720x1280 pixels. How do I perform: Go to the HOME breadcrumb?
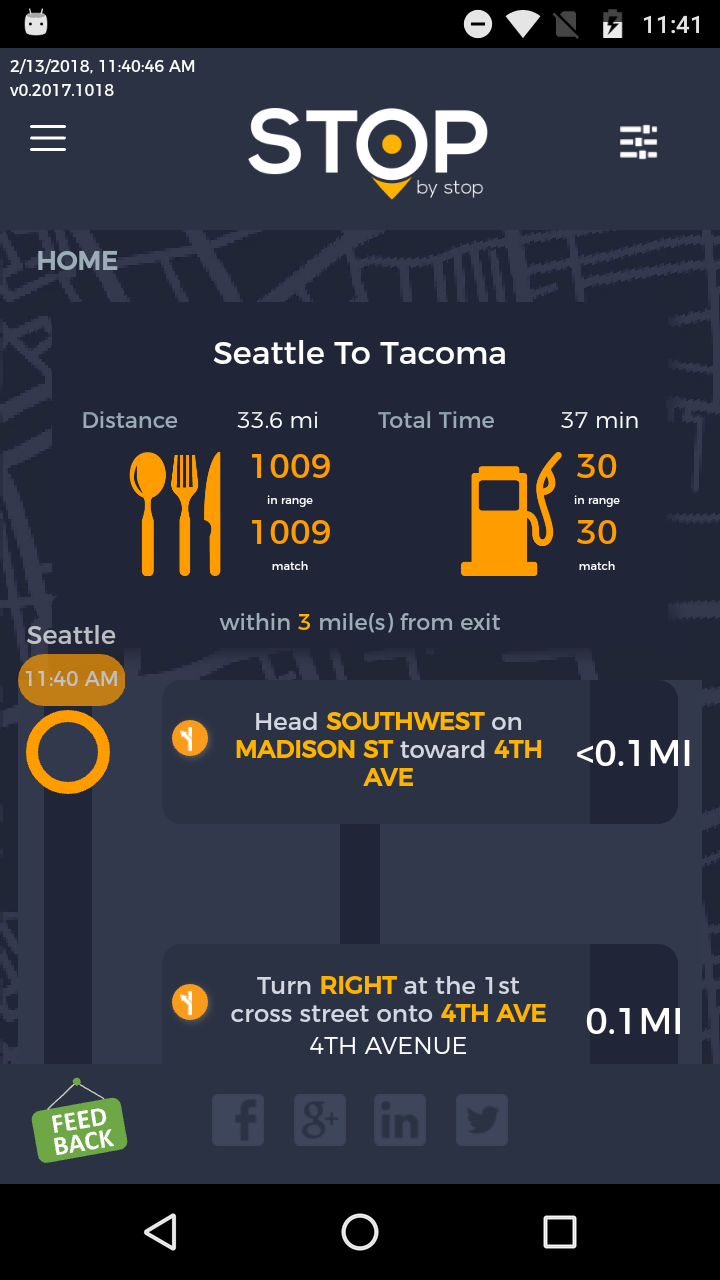[77, 261]
